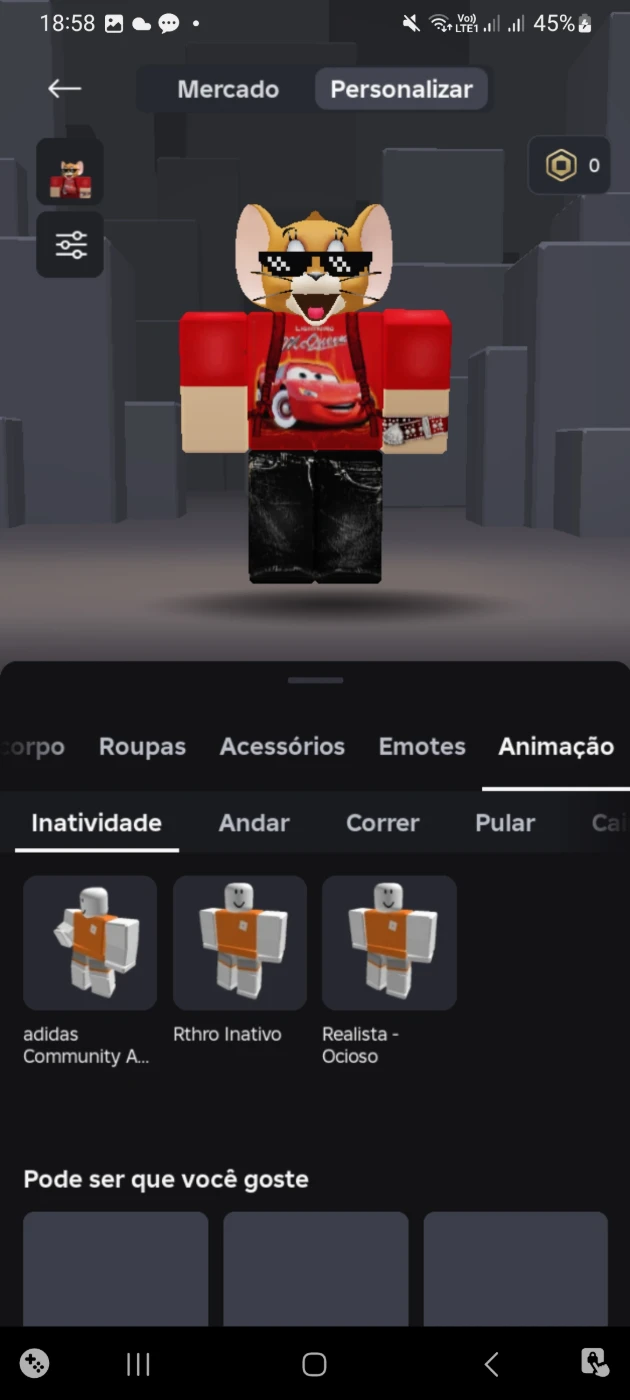The height and width of the screenshot is (1400, 630).
Task: Go back using the top arrow
Action: 64,89
